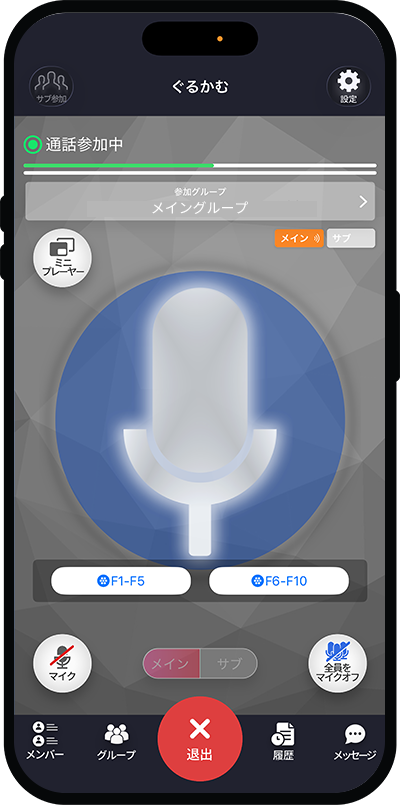Toggle the マイク mute button

(62, 663)
